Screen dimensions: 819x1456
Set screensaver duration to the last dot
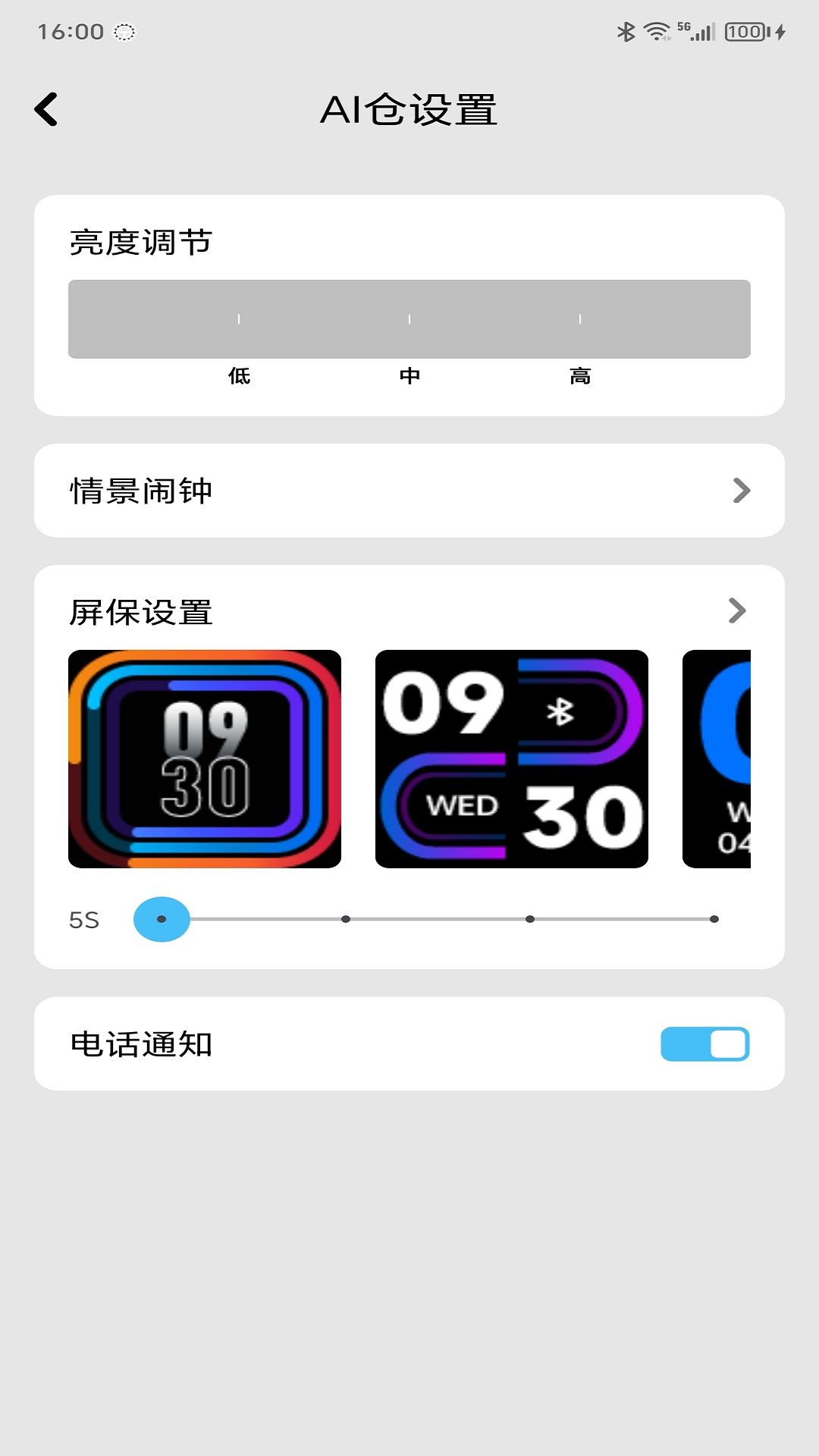click(714, 919)
